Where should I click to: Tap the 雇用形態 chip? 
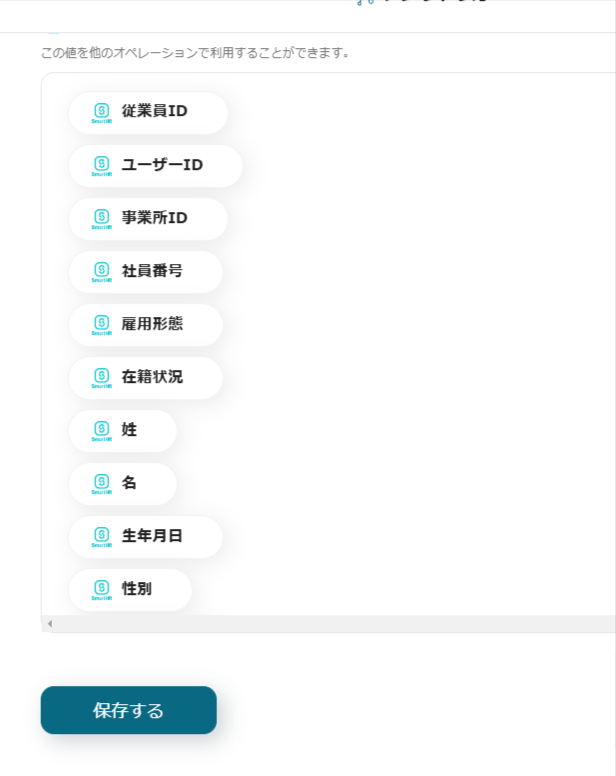tap(145, 324)
